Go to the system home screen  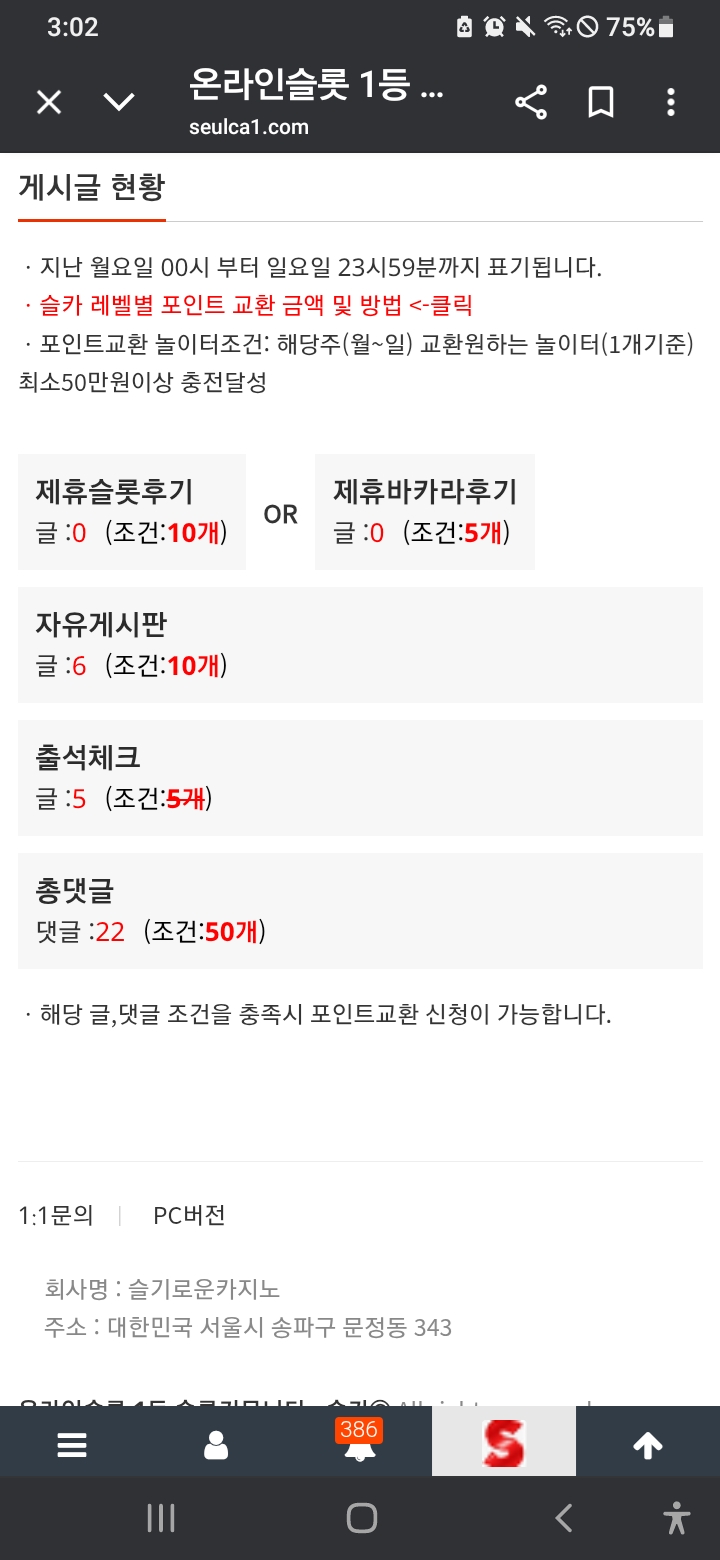pos(361,1518)
